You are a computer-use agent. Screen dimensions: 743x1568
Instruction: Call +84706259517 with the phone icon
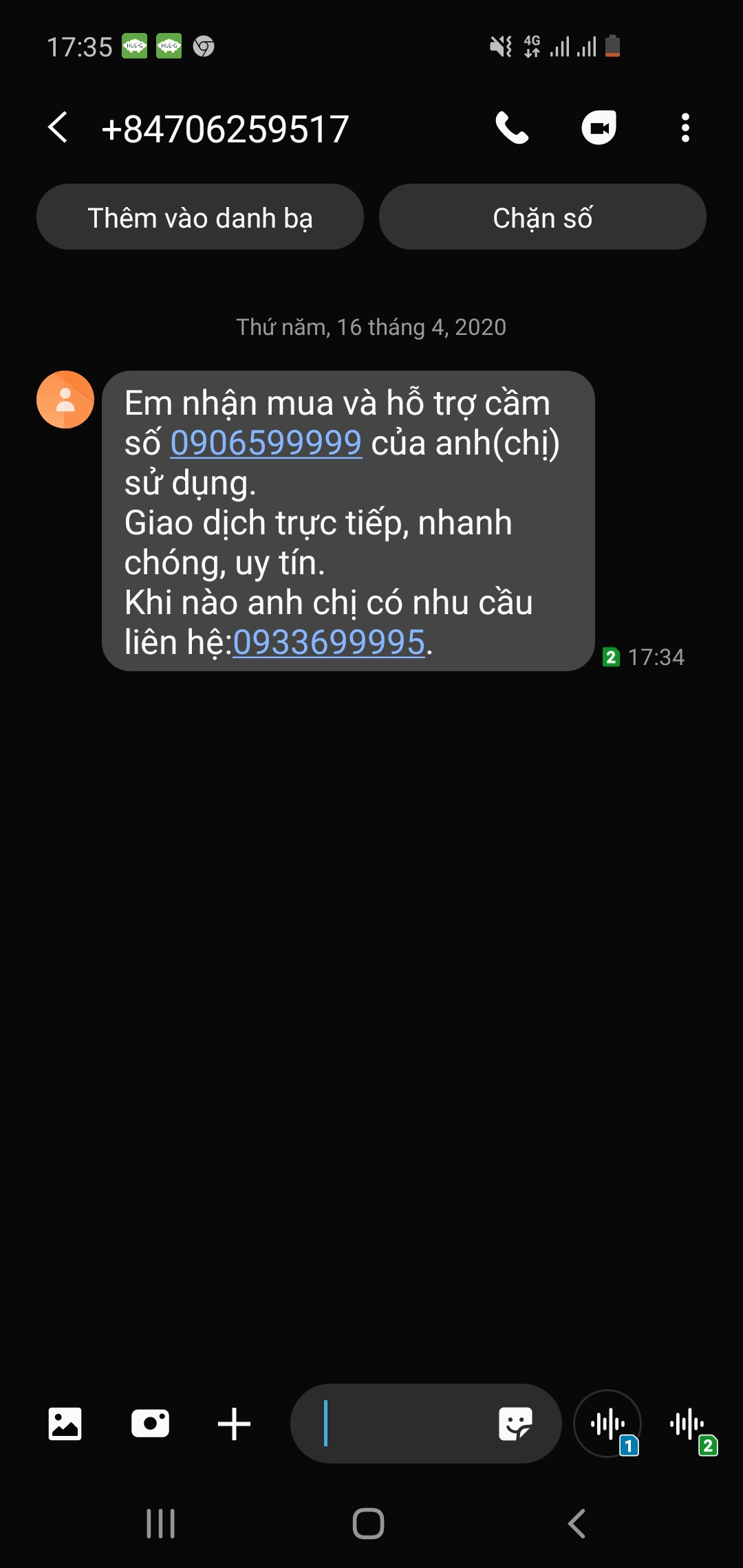[512, 128]
